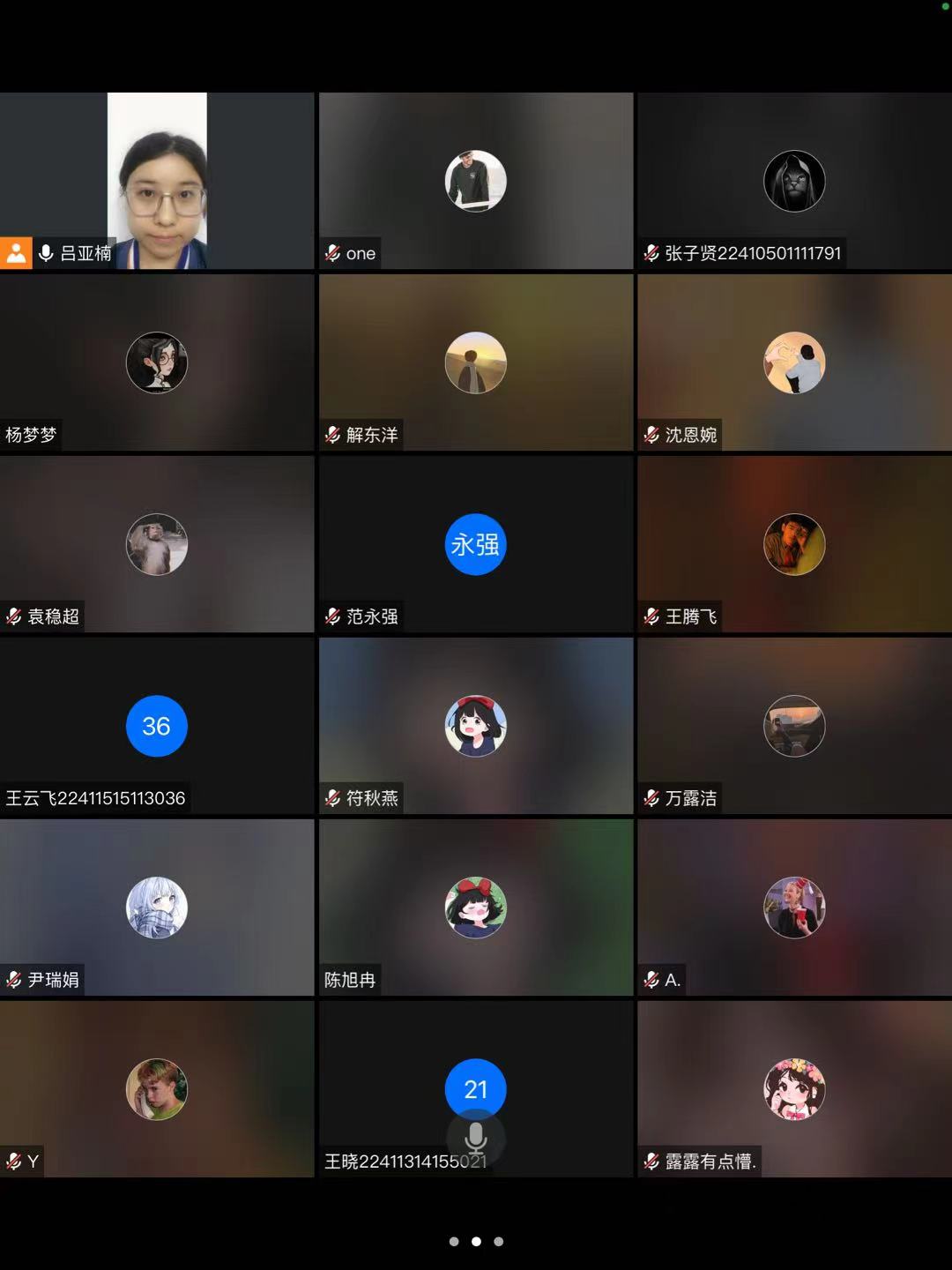Image resolution: width=952 pixels, height=1270 pixels.
Task: Open 万露洁's participant tile
Action: pos(794,726)
